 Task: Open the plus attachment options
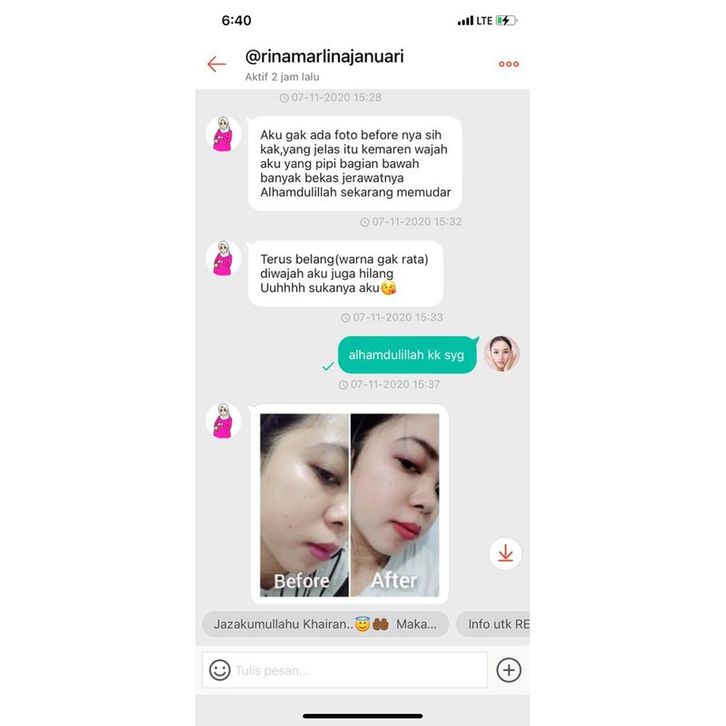(509, 670)
